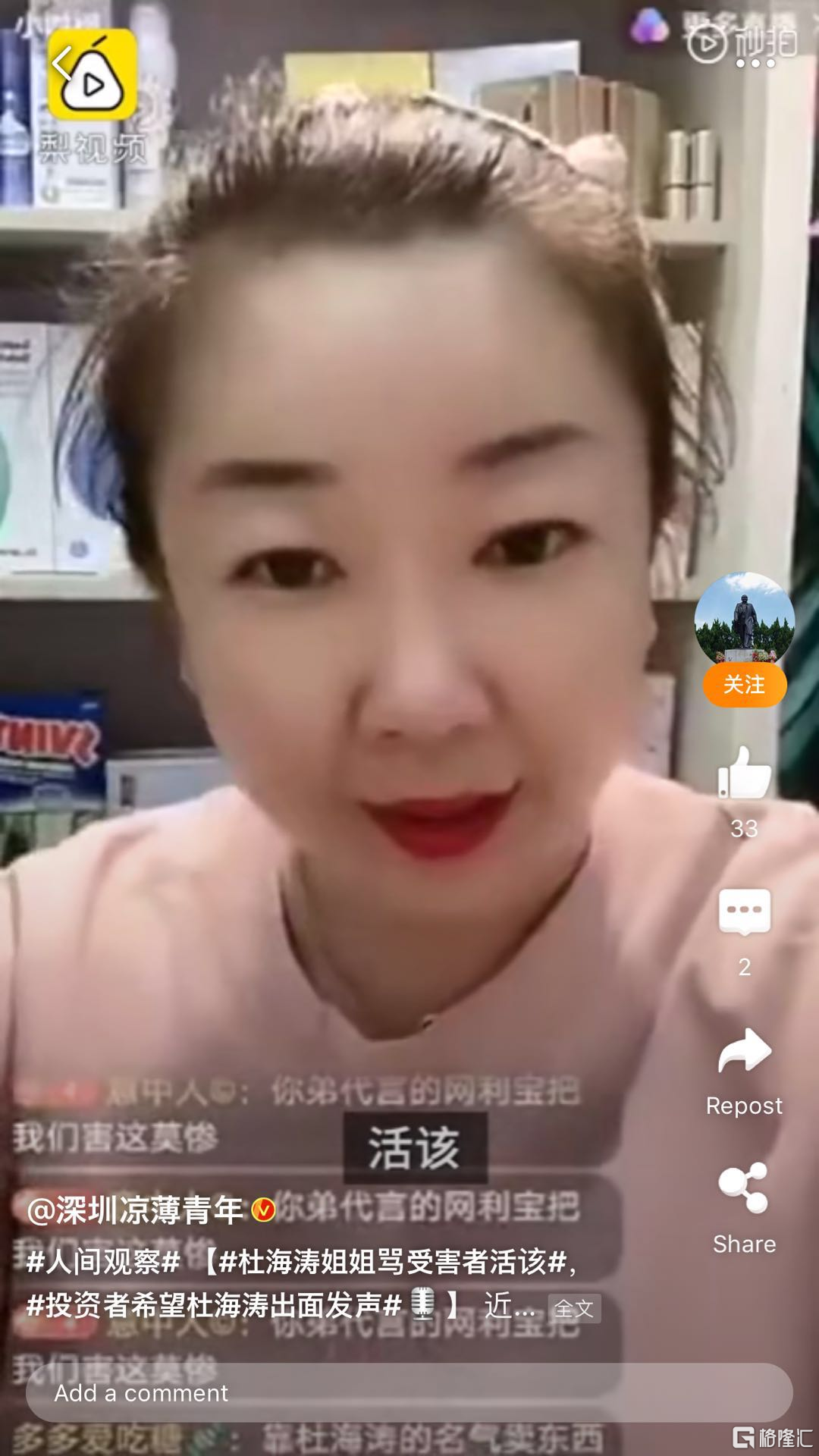The image size is (819, 1456).
Task: Go back using the top-left arrow
Action: click(x=62, y=64)
